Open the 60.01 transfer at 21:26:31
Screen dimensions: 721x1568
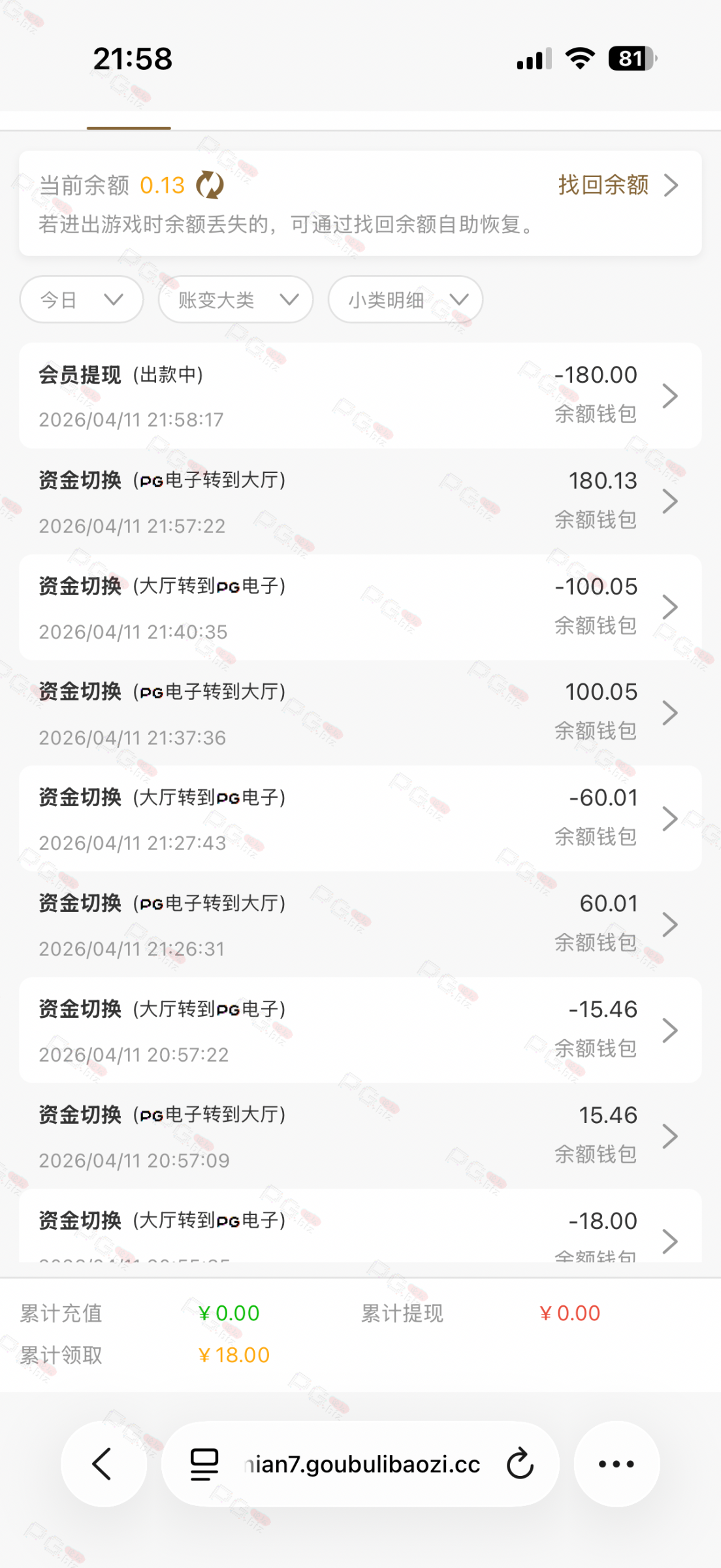tap(360, 924)
